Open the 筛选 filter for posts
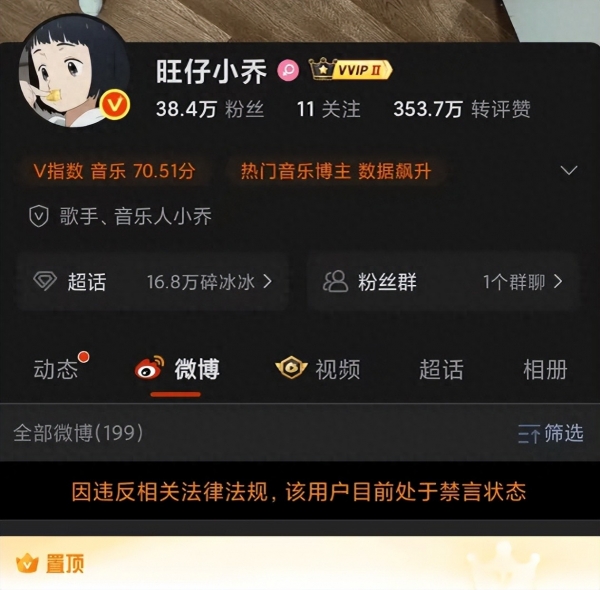Screen dimensions: 600x590 coord(551,433)
